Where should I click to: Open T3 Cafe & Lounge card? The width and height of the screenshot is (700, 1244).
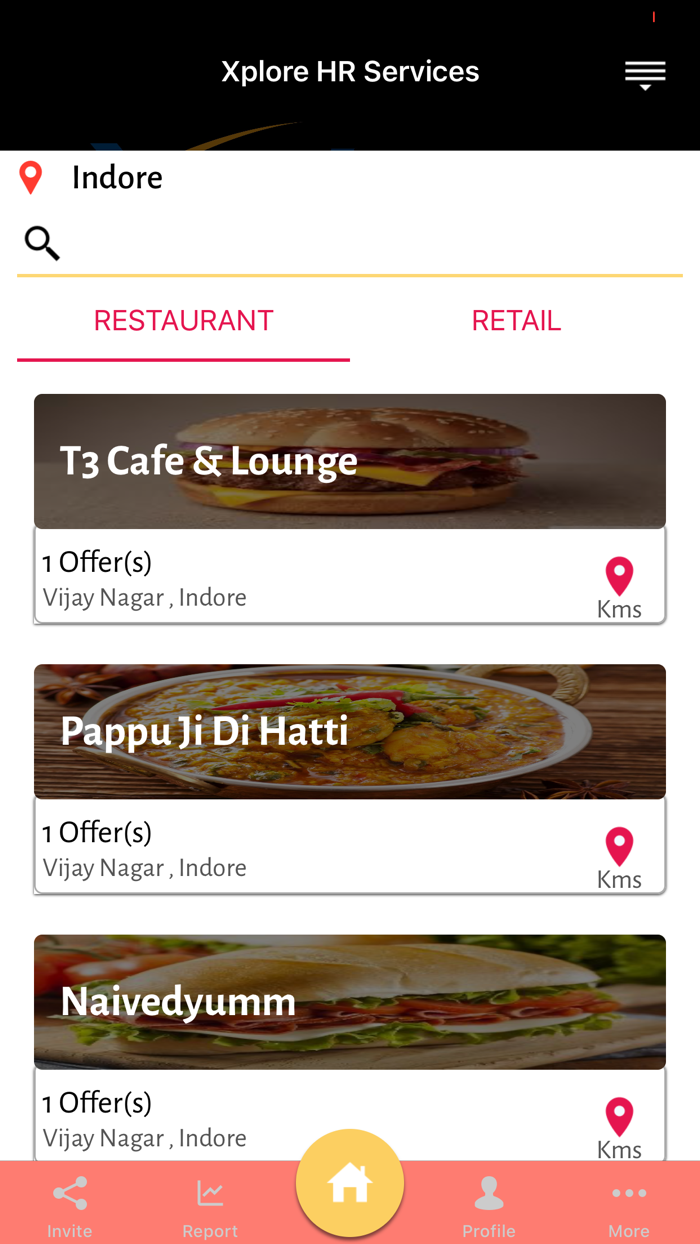pos(349,462)
